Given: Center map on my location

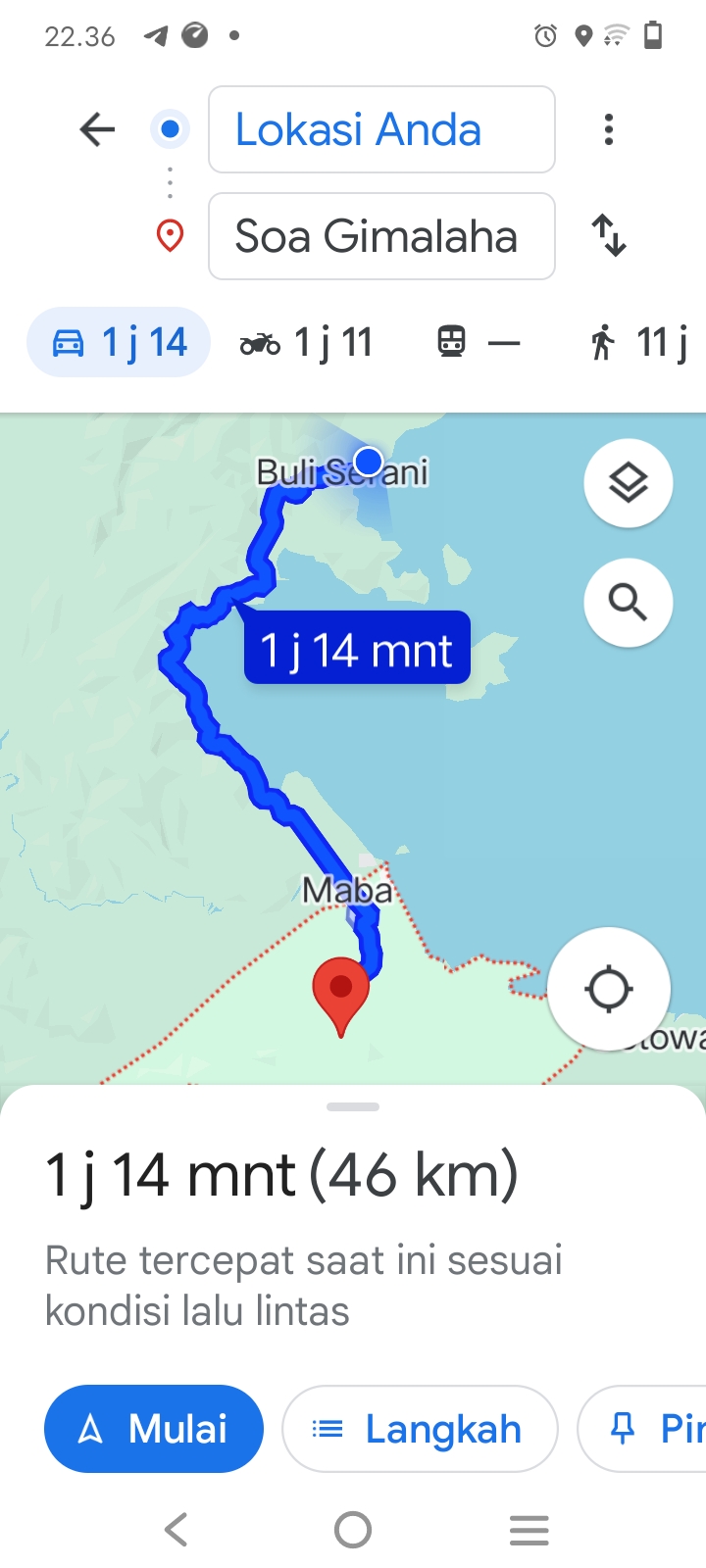Looking at the screenshot, I should point(609,989).
